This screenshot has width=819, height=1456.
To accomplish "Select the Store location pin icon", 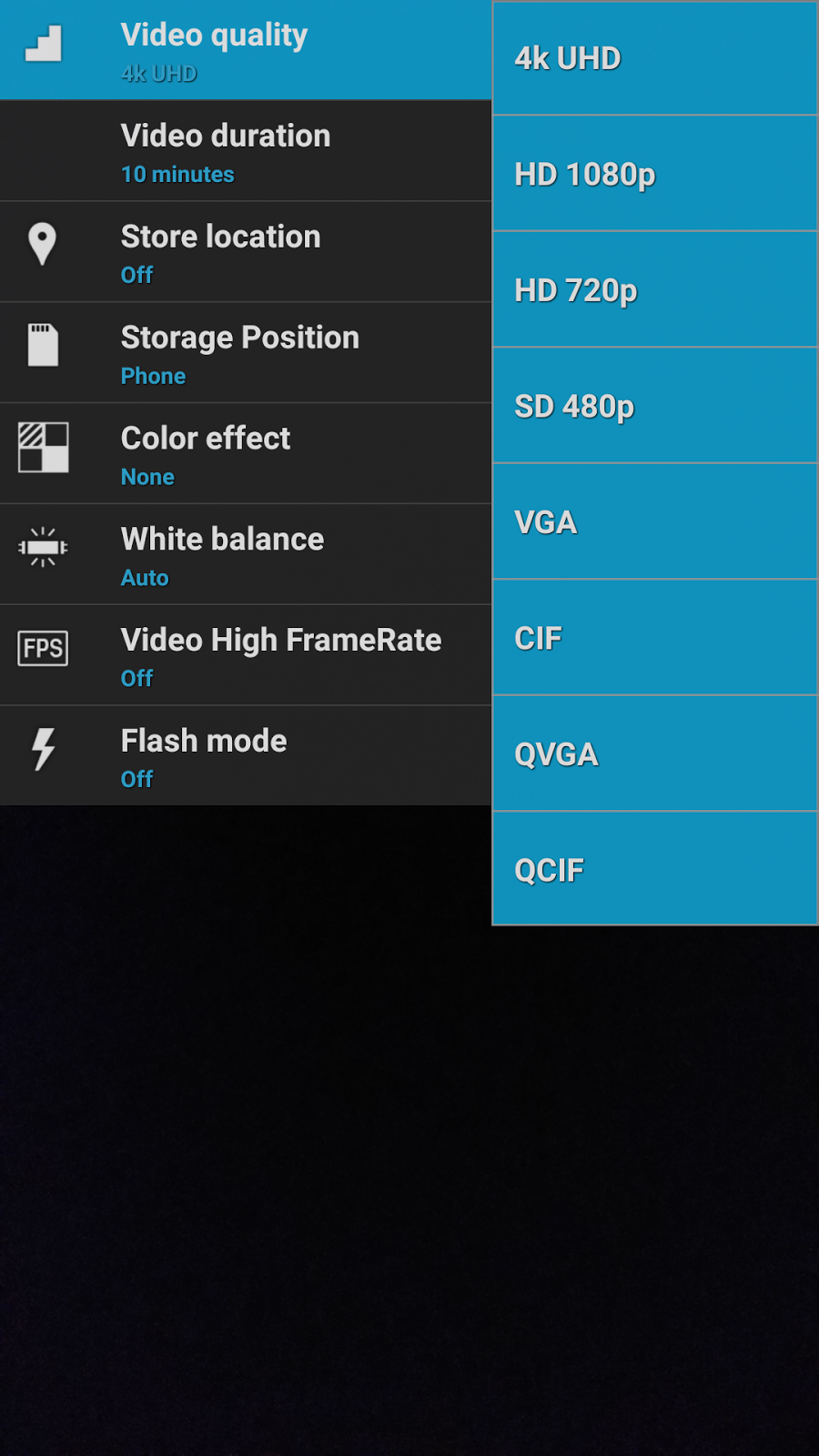I will pyautogui.click(x=43, y=246).
